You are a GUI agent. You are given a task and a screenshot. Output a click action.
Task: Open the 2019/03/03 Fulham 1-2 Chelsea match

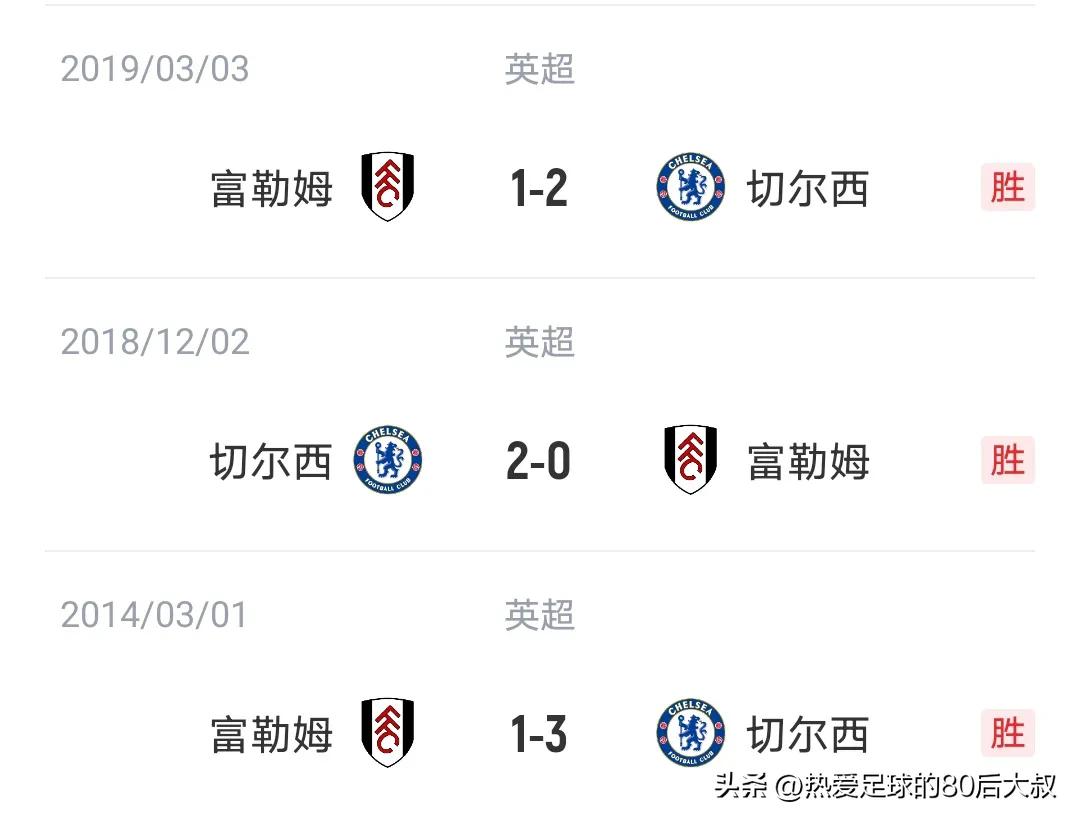pyautogui.click(x=539, y=188)
